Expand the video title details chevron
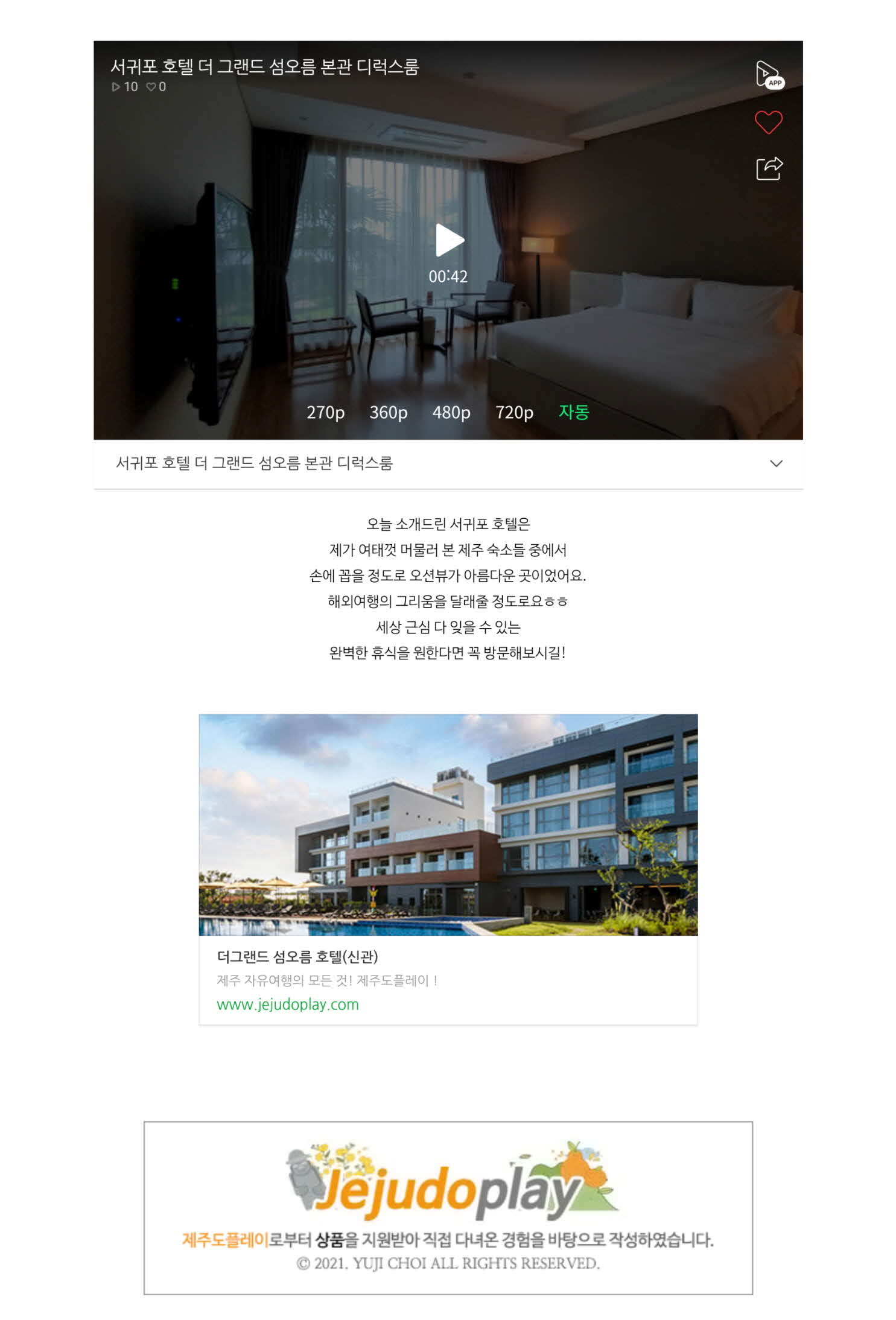Viewport: 896px width, 1320px height. (x=776, y=463)
